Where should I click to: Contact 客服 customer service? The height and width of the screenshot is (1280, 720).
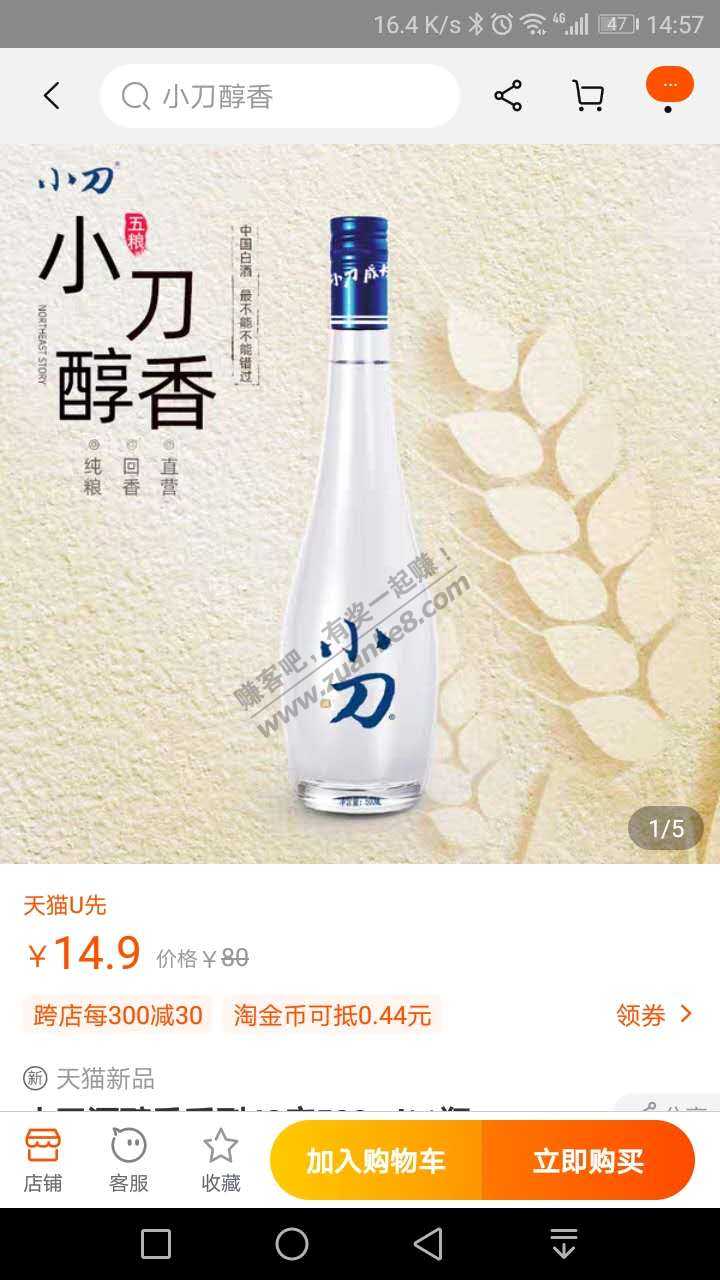(129, 1160)
